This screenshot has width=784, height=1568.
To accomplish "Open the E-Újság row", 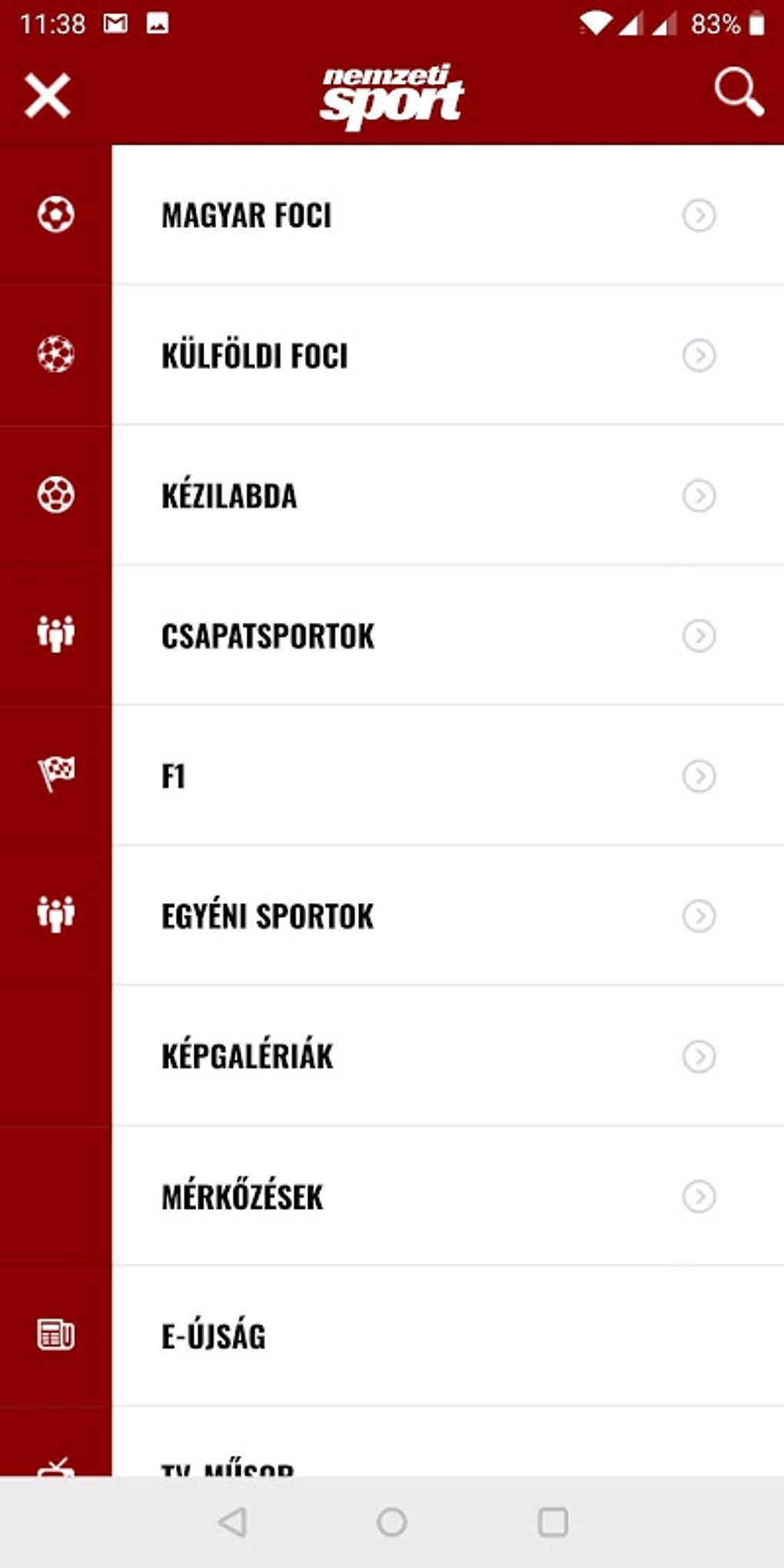I will 448,1337.
